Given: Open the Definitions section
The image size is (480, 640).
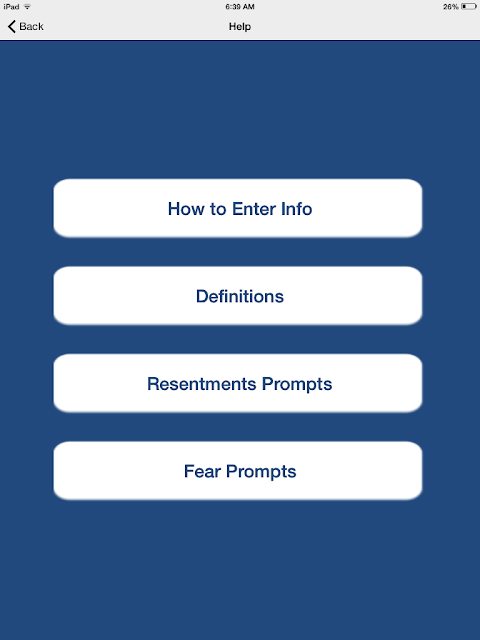Looking at the screenshot, I should (238, 296).
